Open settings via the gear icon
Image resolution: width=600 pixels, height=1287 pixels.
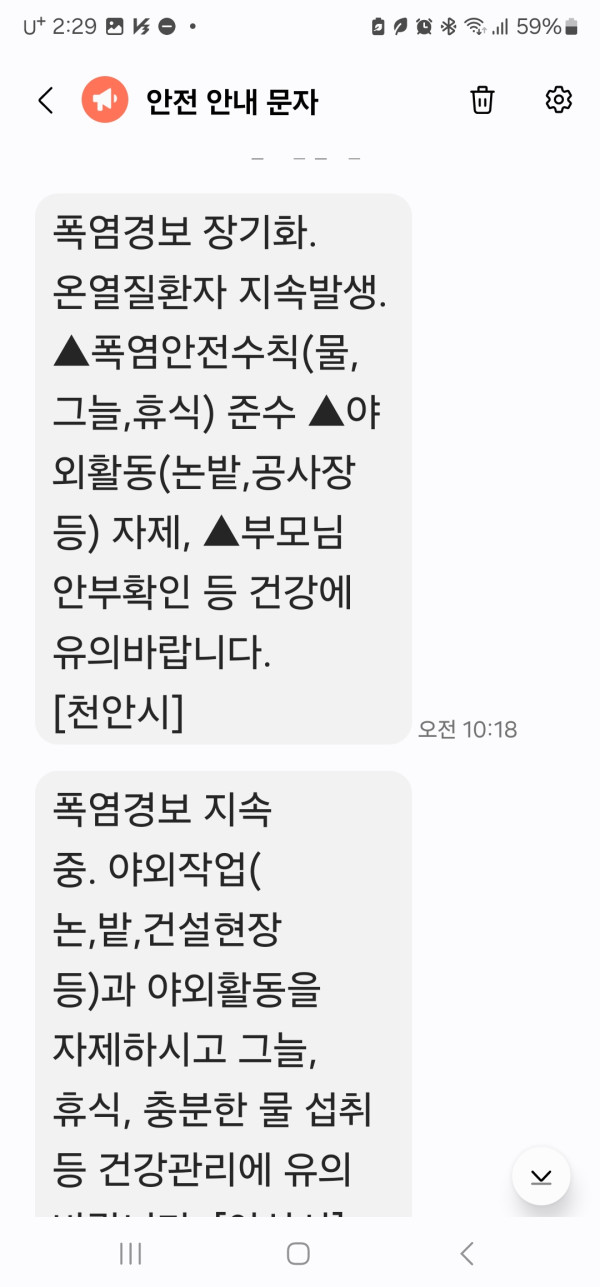(558, 100)
